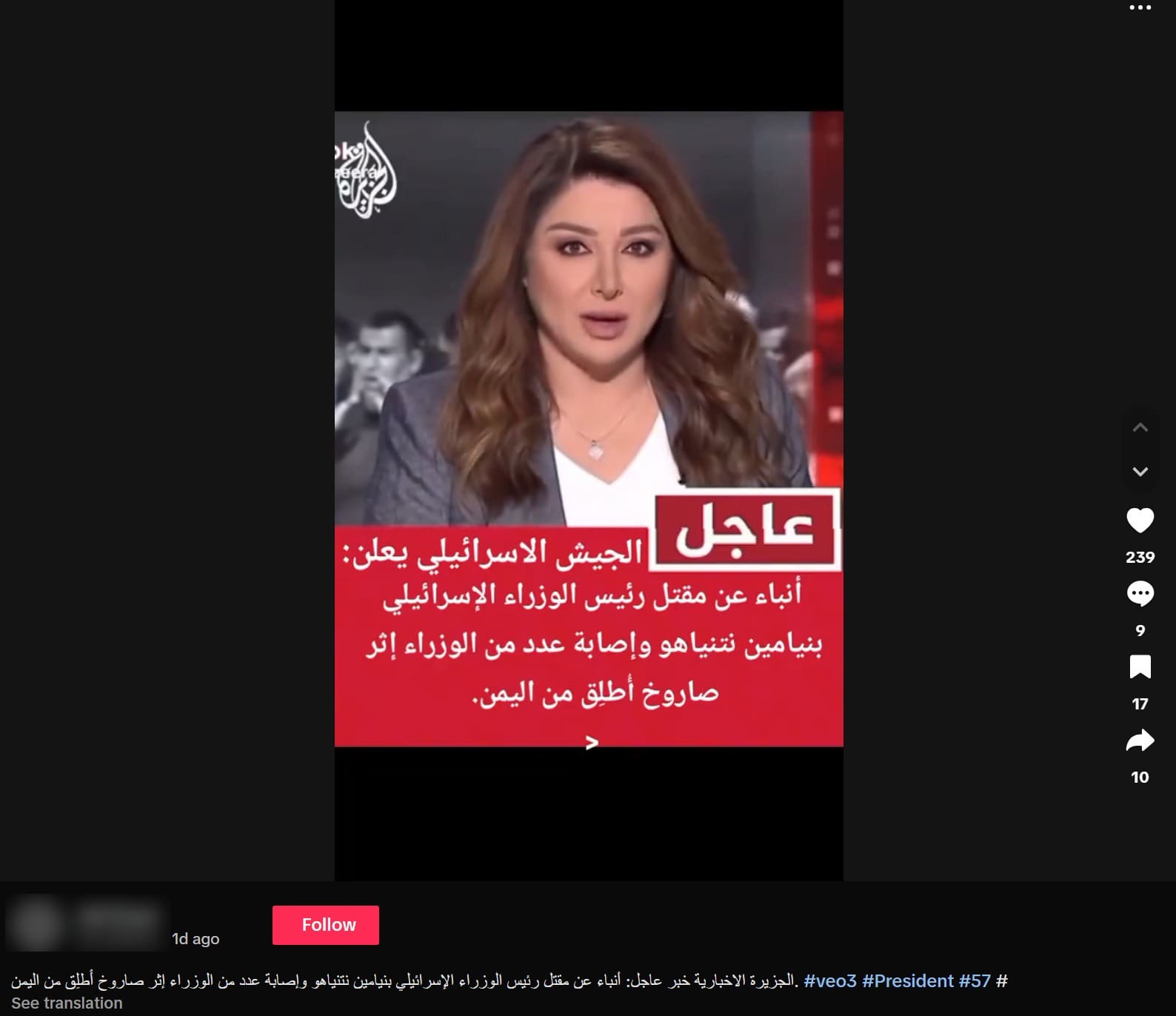Image resolution: width=1176 pixels, height=1016 pixels.
Task: Like this video
Action: [x=1140, y=521]
